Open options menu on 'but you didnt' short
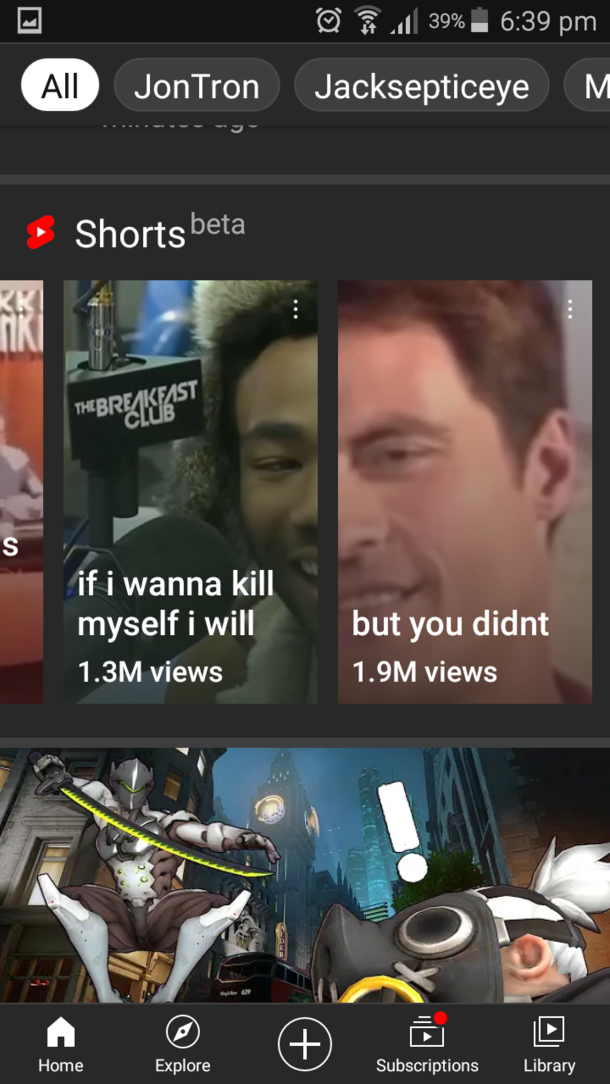 point(569,310)
